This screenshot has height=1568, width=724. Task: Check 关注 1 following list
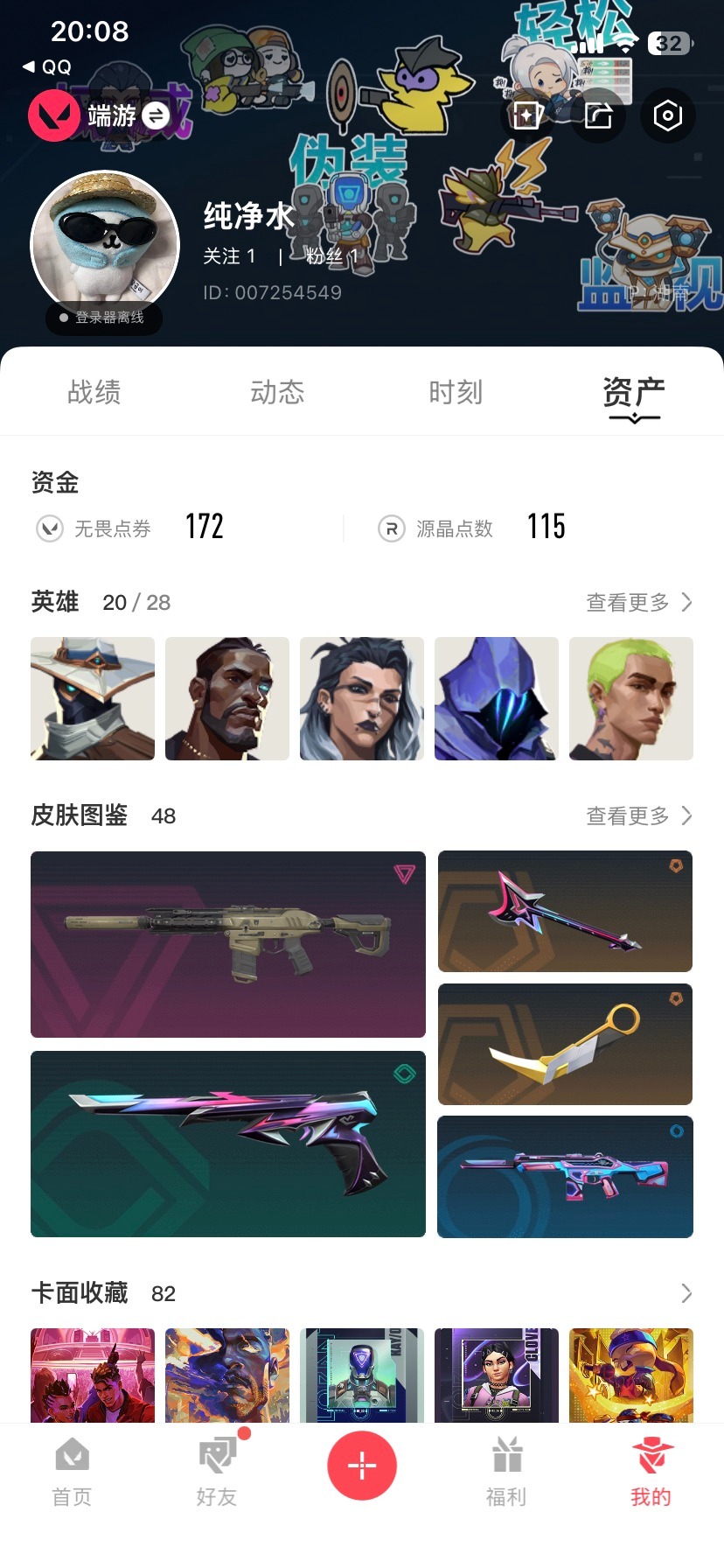tap(229, 256)
